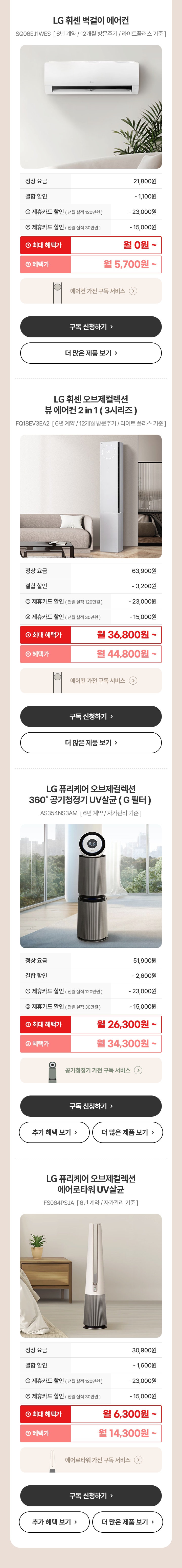The width and height of the screenshot is (182, 1568).
Task: Open 에어컨 가전 구독 서비스 under 벽걸이 에어컨
Action: coord(91,291)
